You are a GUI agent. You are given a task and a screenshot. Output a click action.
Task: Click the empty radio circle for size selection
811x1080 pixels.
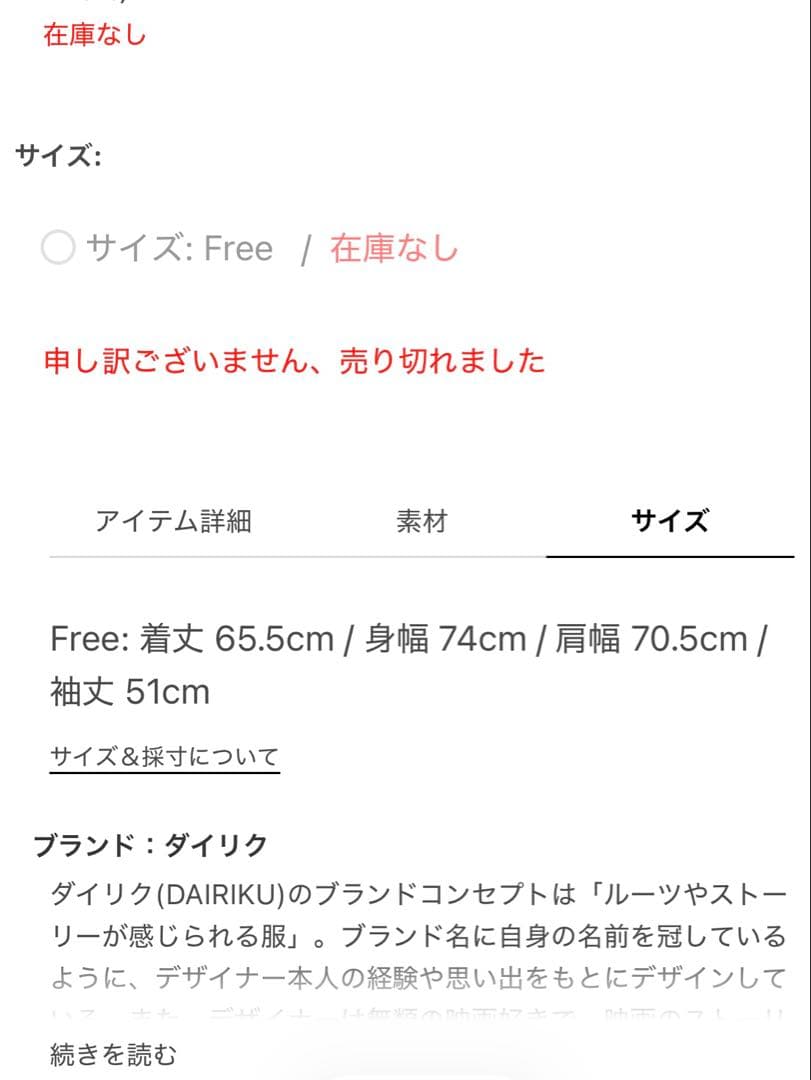click(x=58, y=248)
